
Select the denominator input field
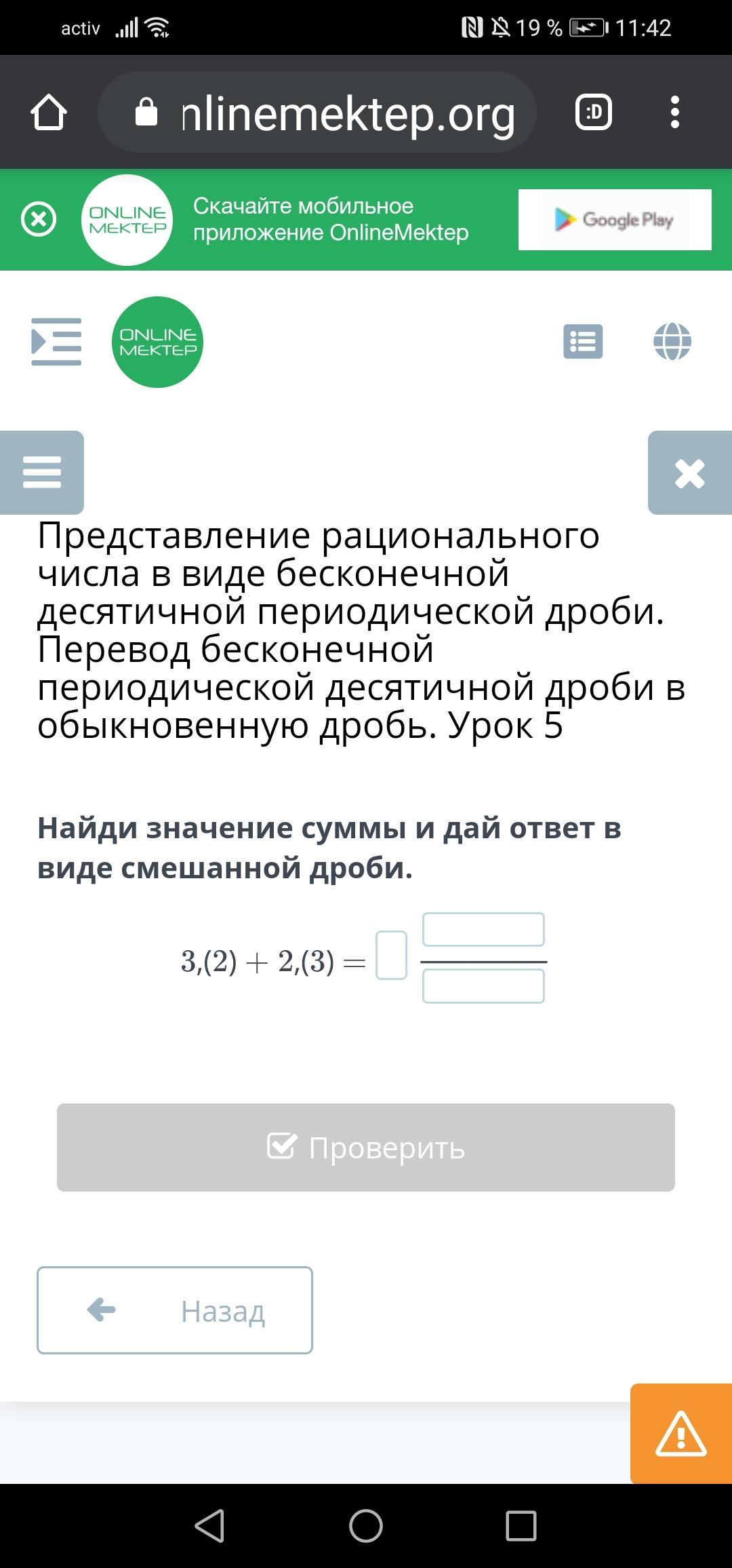click(x=483, y=986)
